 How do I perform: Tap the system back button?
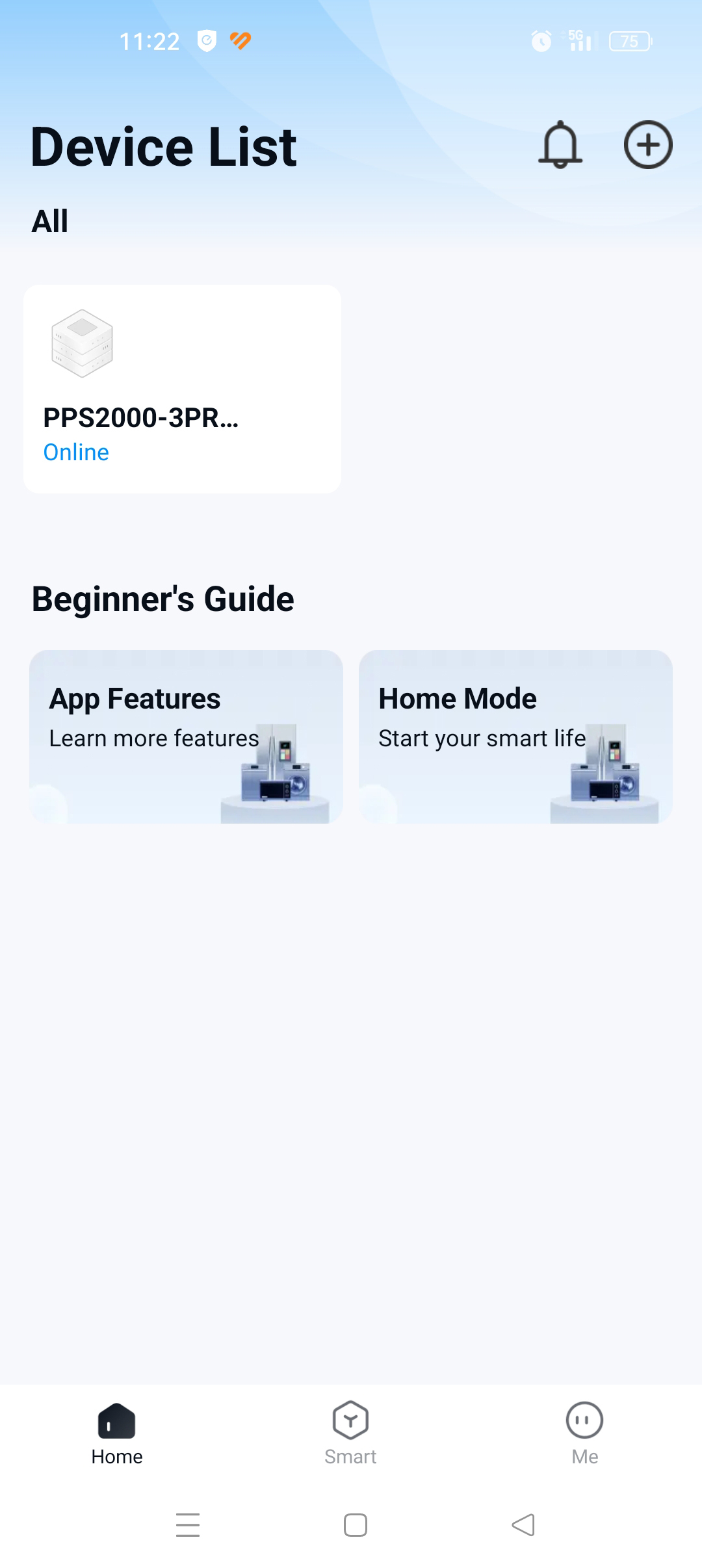[x=523, y=1525]
